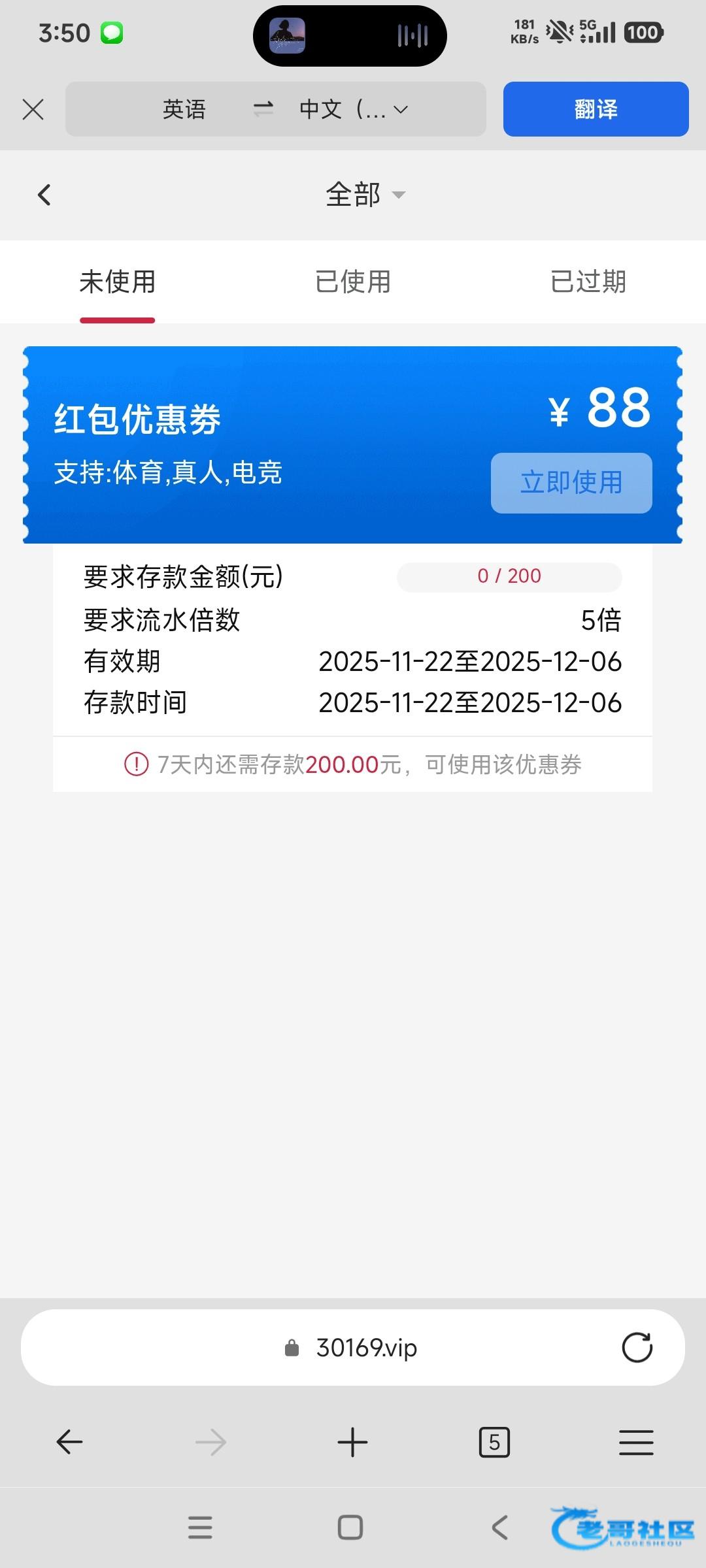Expand the 全部 category filter
This screenshot has height=1568, width=706.
(x=365, y=195)
